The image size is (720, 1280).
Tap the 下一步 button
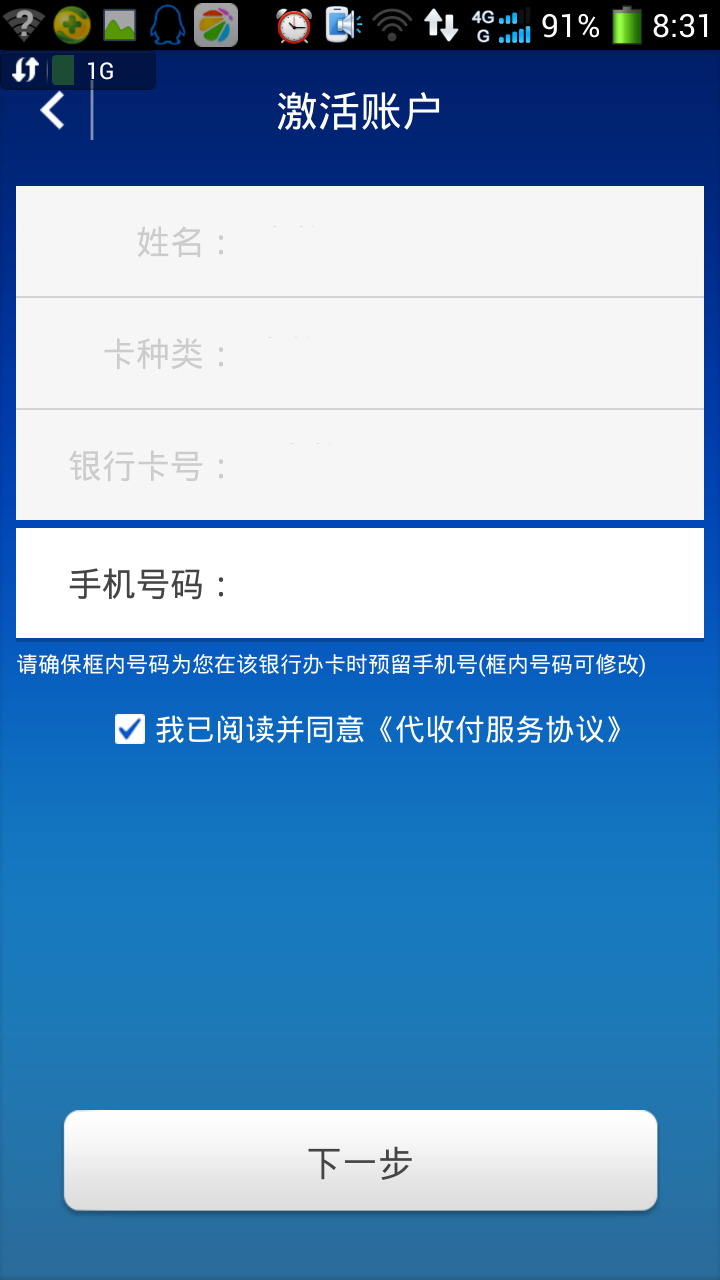[360, 1162]
